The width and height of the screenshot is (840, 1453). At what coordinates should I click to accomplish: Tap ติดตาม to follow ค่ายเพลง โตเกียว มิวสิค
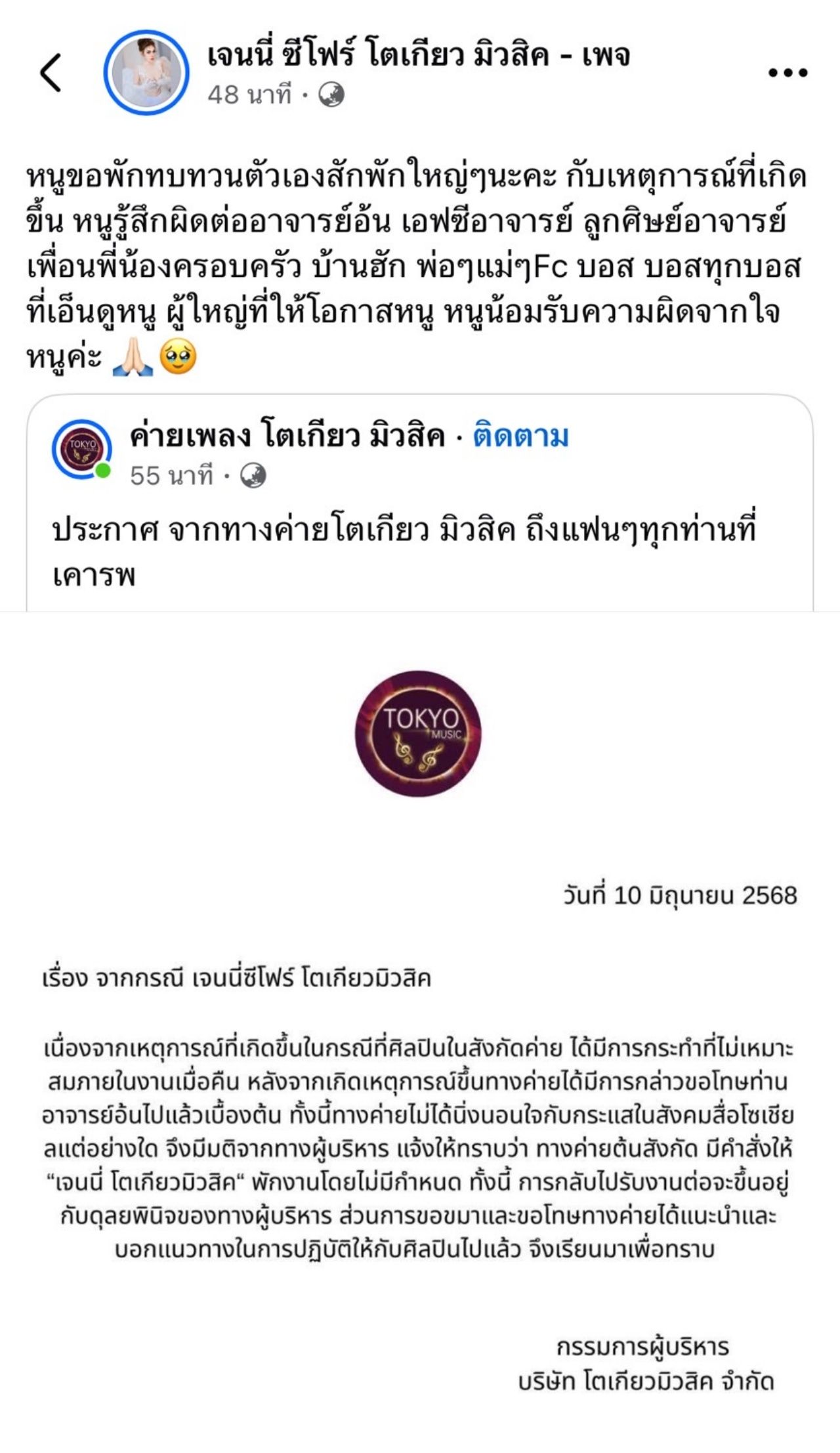(x=520, y=436)
